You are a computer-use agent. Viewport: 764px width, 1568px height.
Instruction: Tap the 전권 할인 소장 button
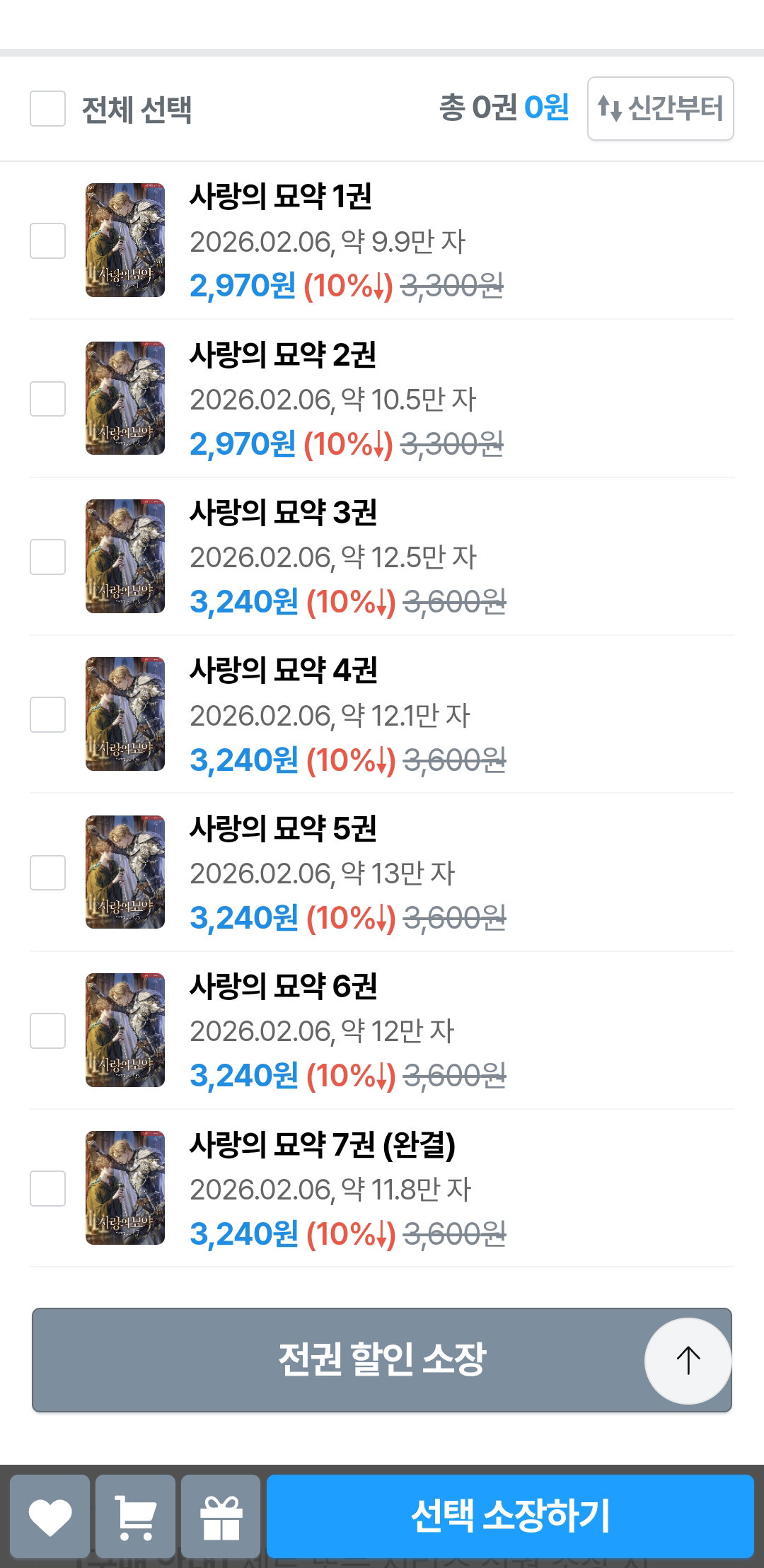pos(382,1360)
